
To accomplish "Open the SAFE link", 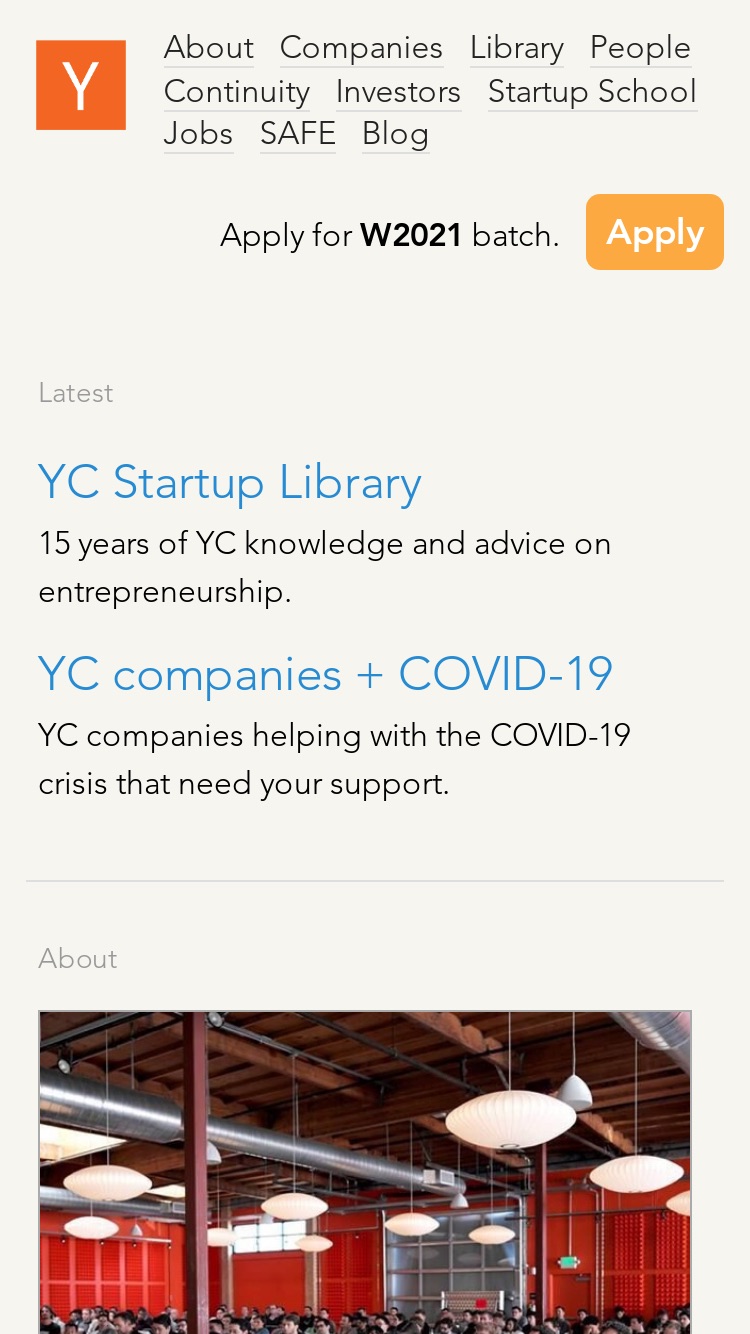I will click(x=298, y=134).
